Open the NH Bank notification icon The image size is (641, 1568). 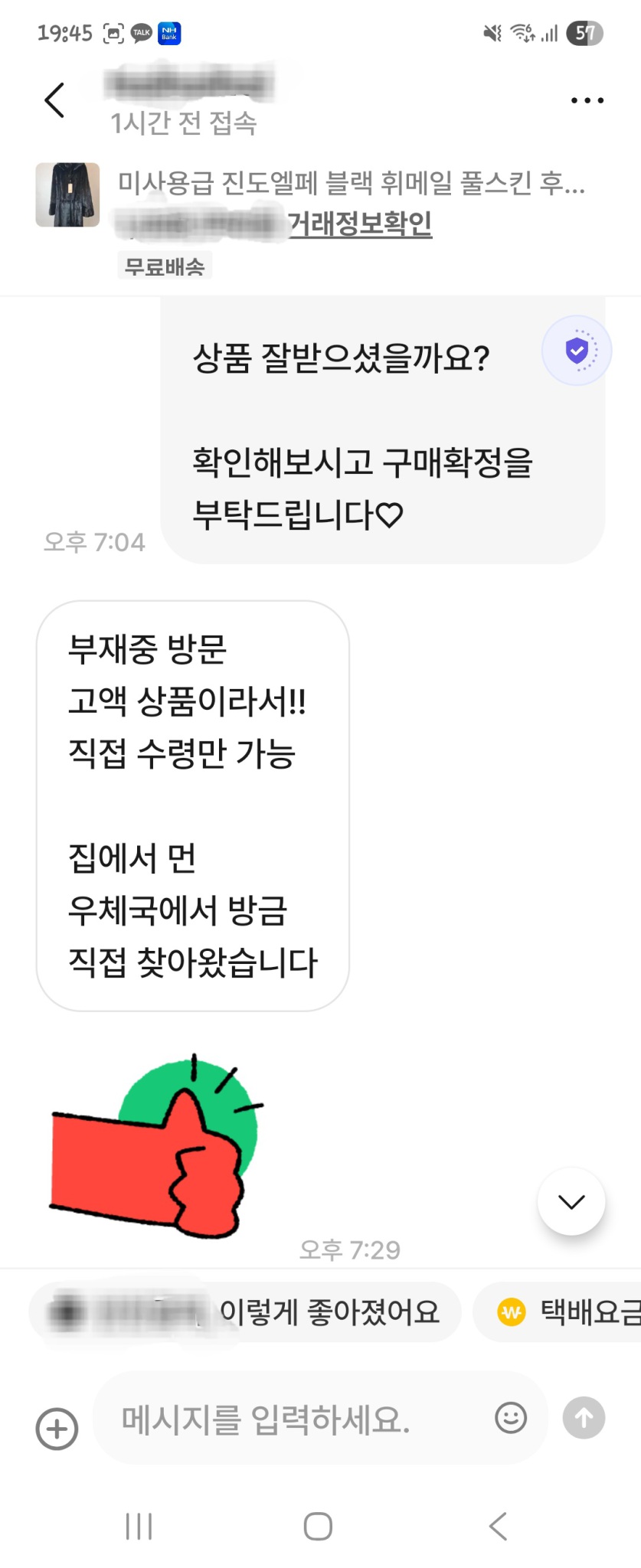(x=170, y=31)
